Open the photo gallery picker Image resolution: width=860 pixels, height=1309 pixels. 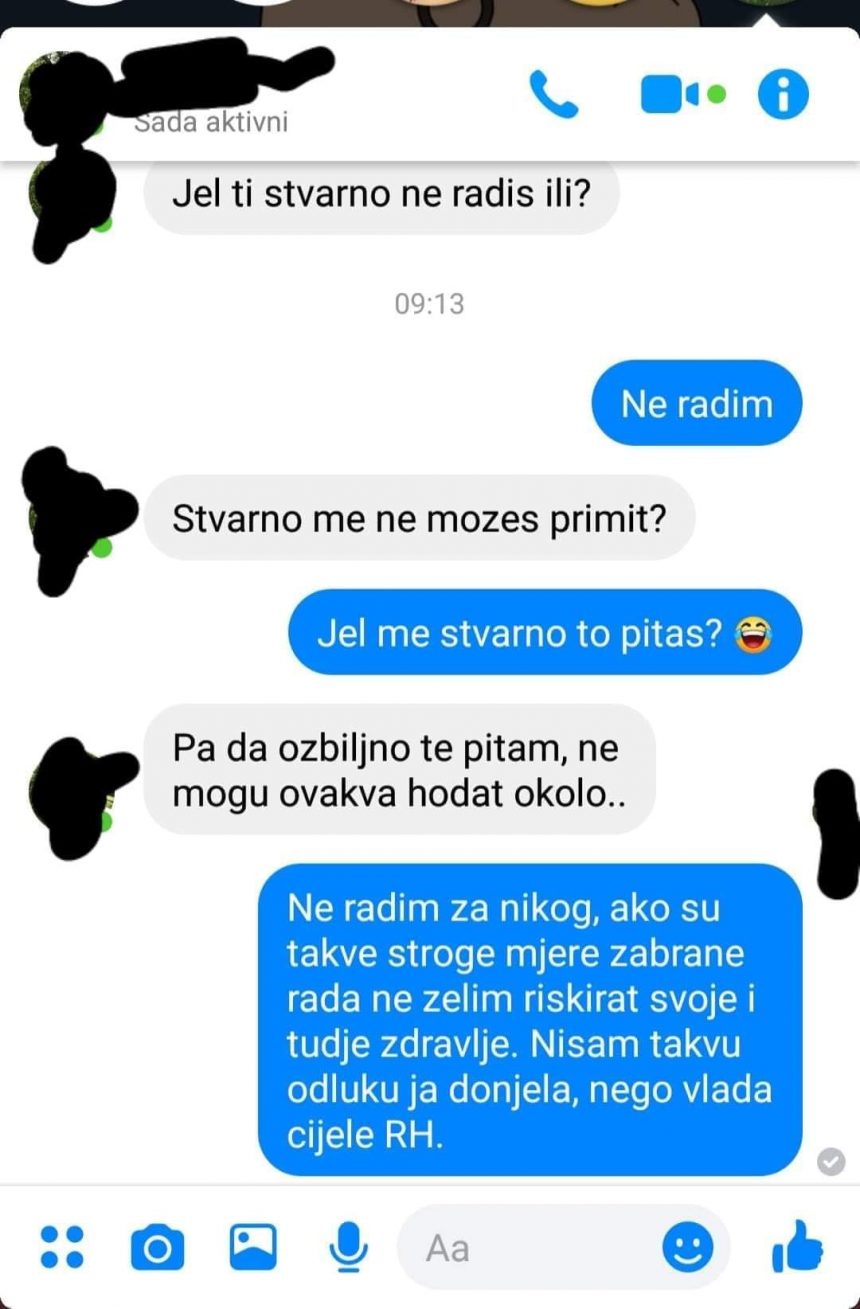point(253,1247)
